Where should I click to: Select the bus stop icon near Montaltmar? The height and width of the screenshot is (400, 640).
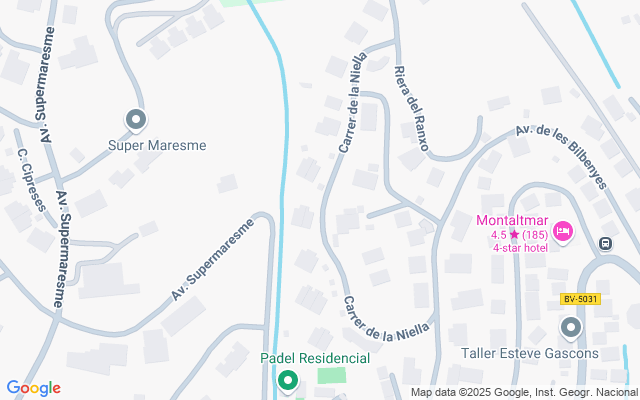coord(605,244)
